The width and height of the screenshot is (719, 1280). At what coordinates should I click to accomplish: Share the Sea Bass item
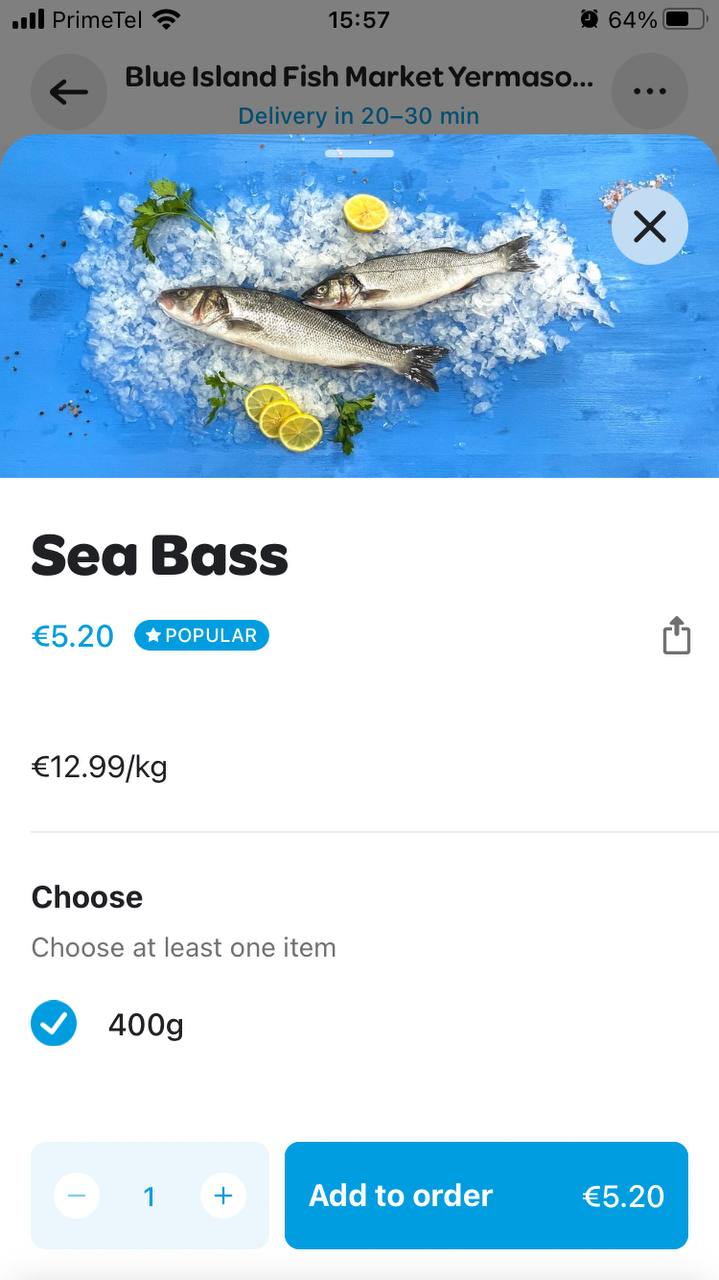tap(677, 636)
